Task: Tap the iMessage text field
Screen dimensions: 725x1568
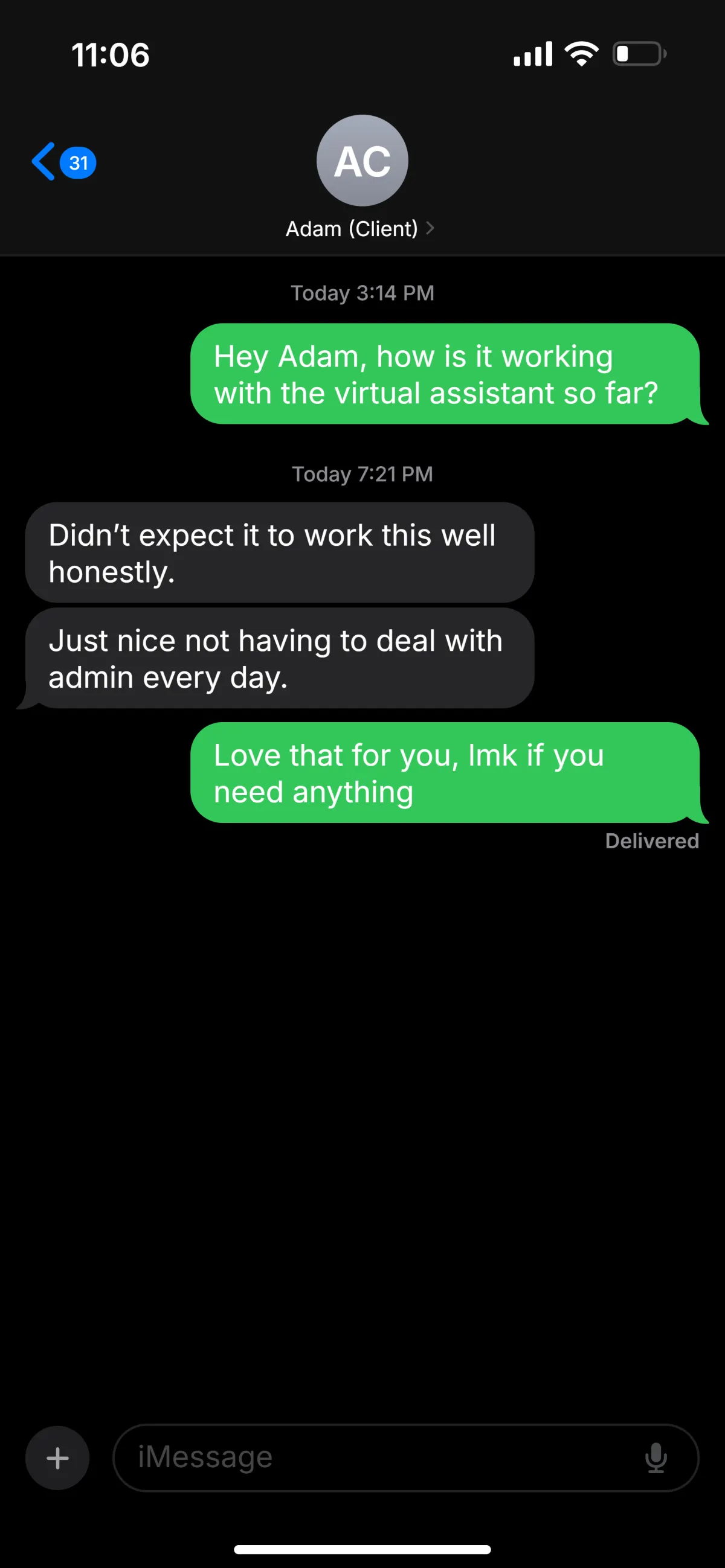Action: point(378,1458)
